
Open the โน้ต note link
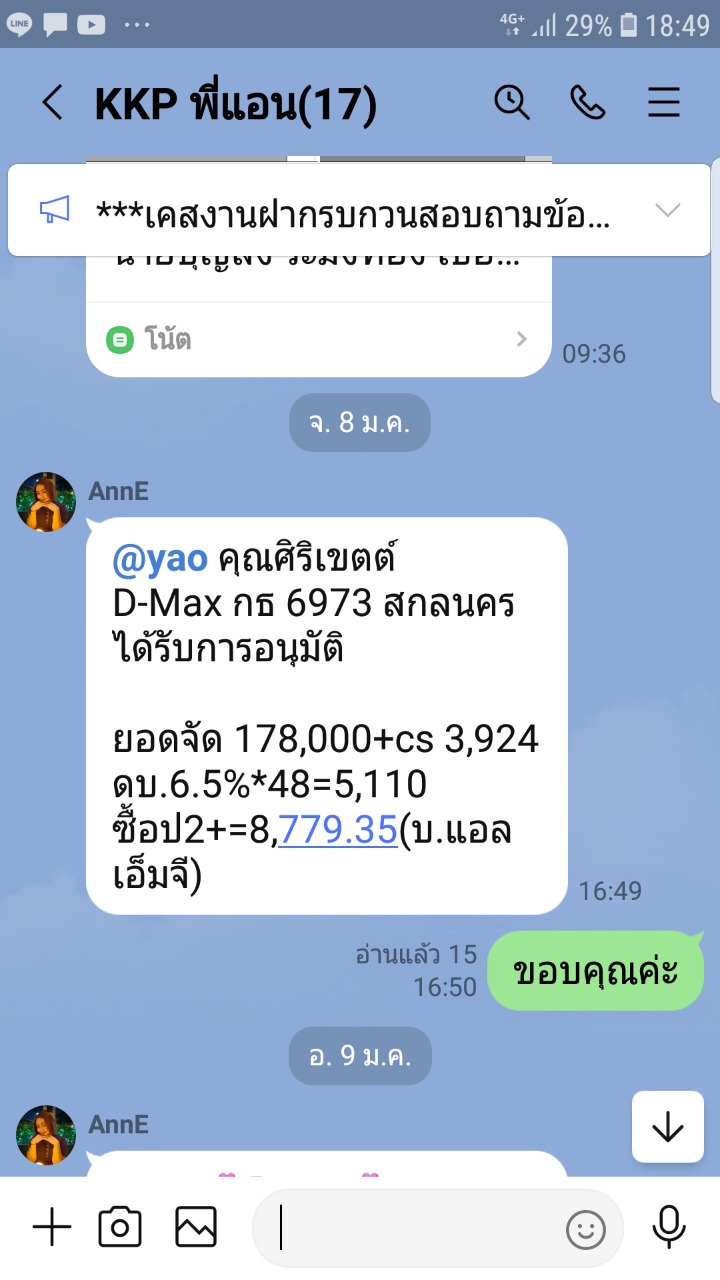(318, 340)
